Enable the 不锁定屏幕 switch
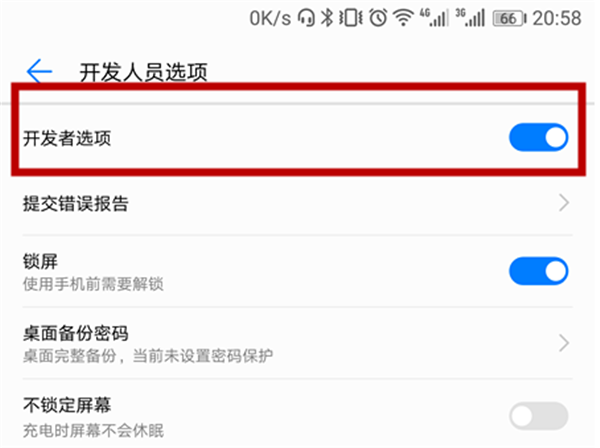 click(538, 414)
